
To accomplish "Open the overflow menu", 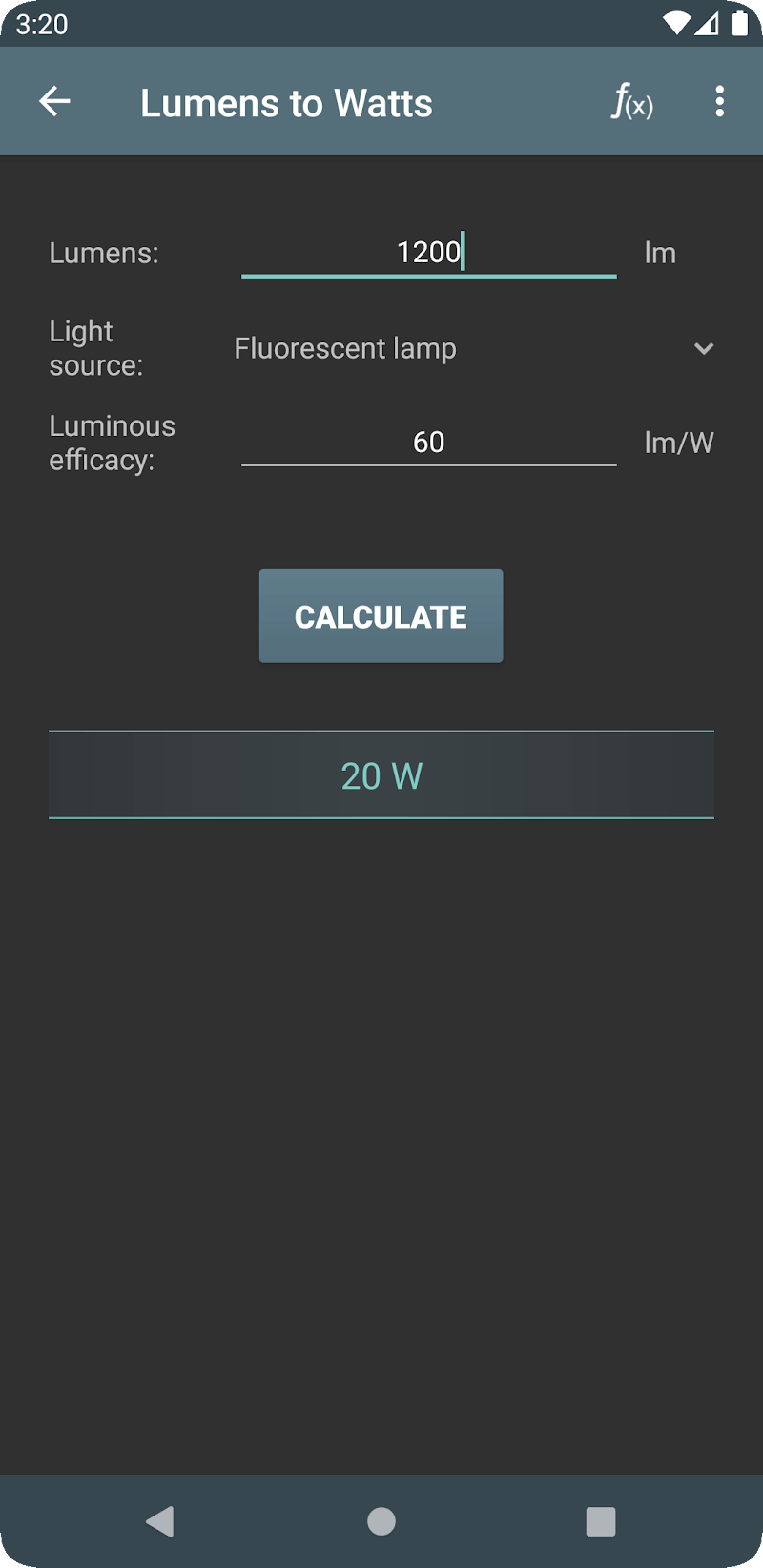I will tap(719, 101).
